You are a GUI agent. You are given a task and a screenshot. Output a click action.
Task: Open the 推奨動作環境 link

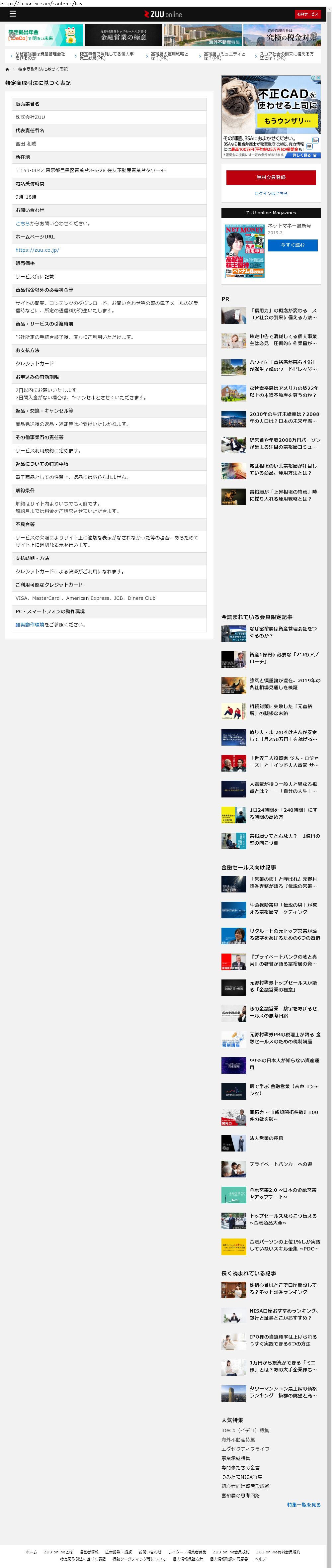(x=30, y=624)
